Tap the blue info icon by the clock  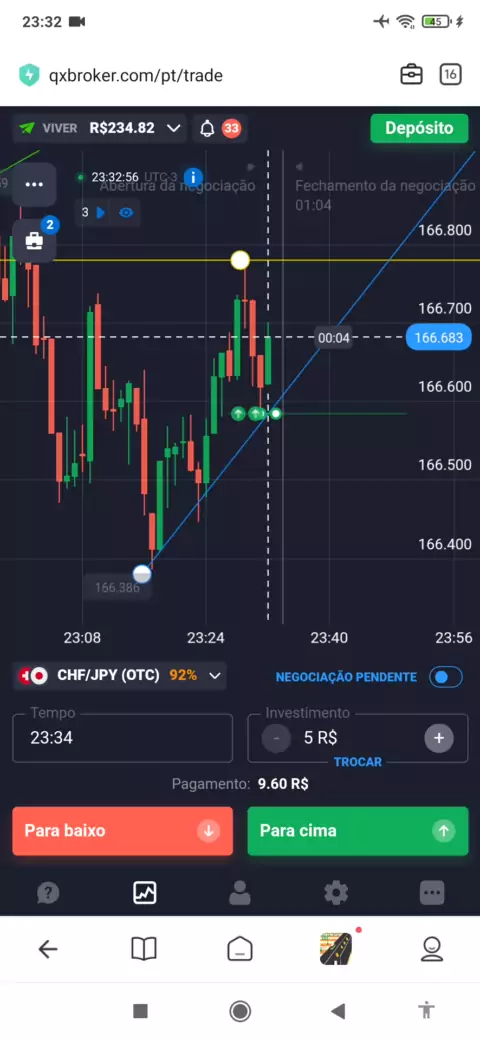[193, 177]
